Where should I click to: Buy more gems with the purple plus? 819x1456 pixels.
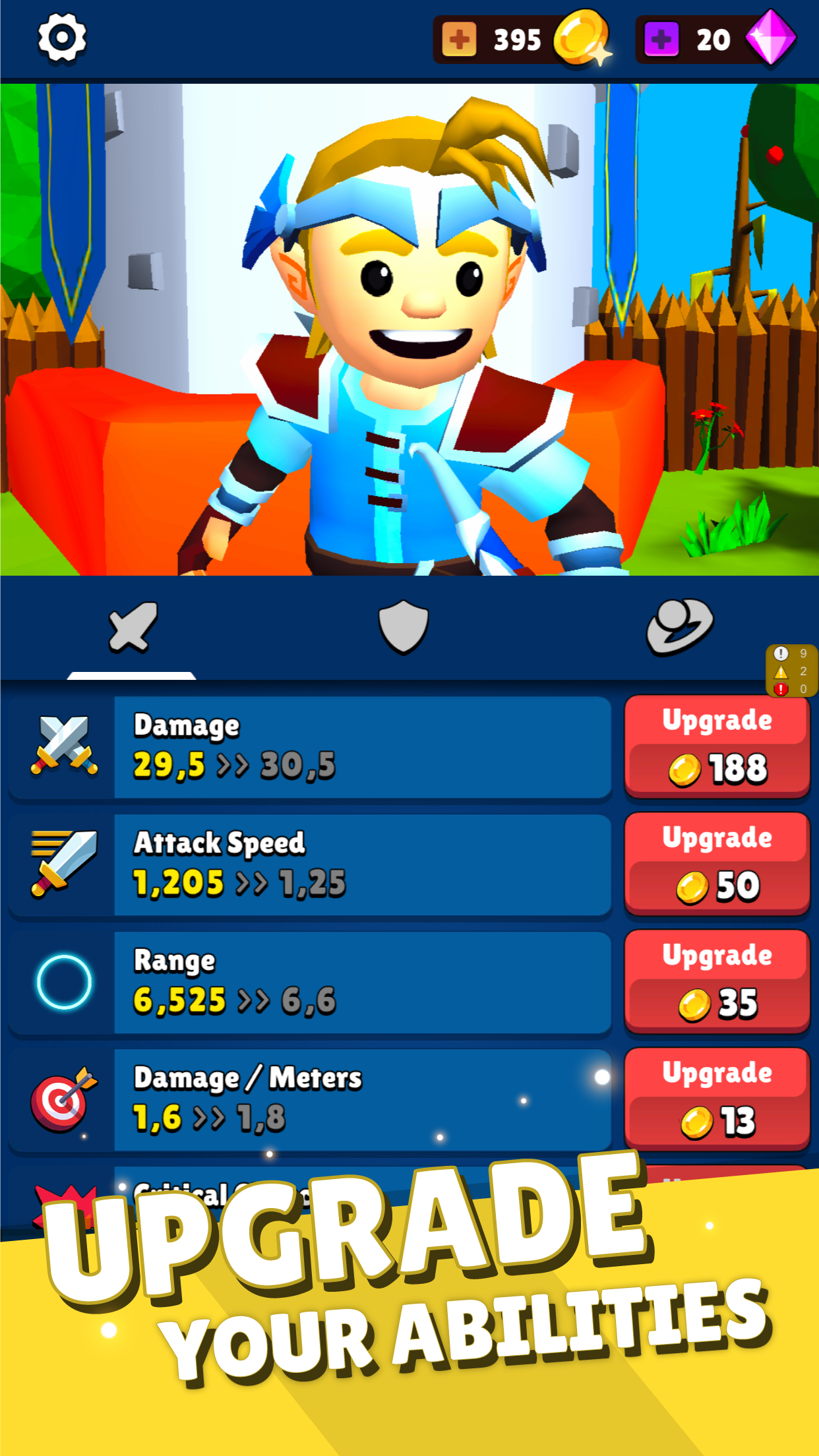pyautogui.click(x=661, y=40)
